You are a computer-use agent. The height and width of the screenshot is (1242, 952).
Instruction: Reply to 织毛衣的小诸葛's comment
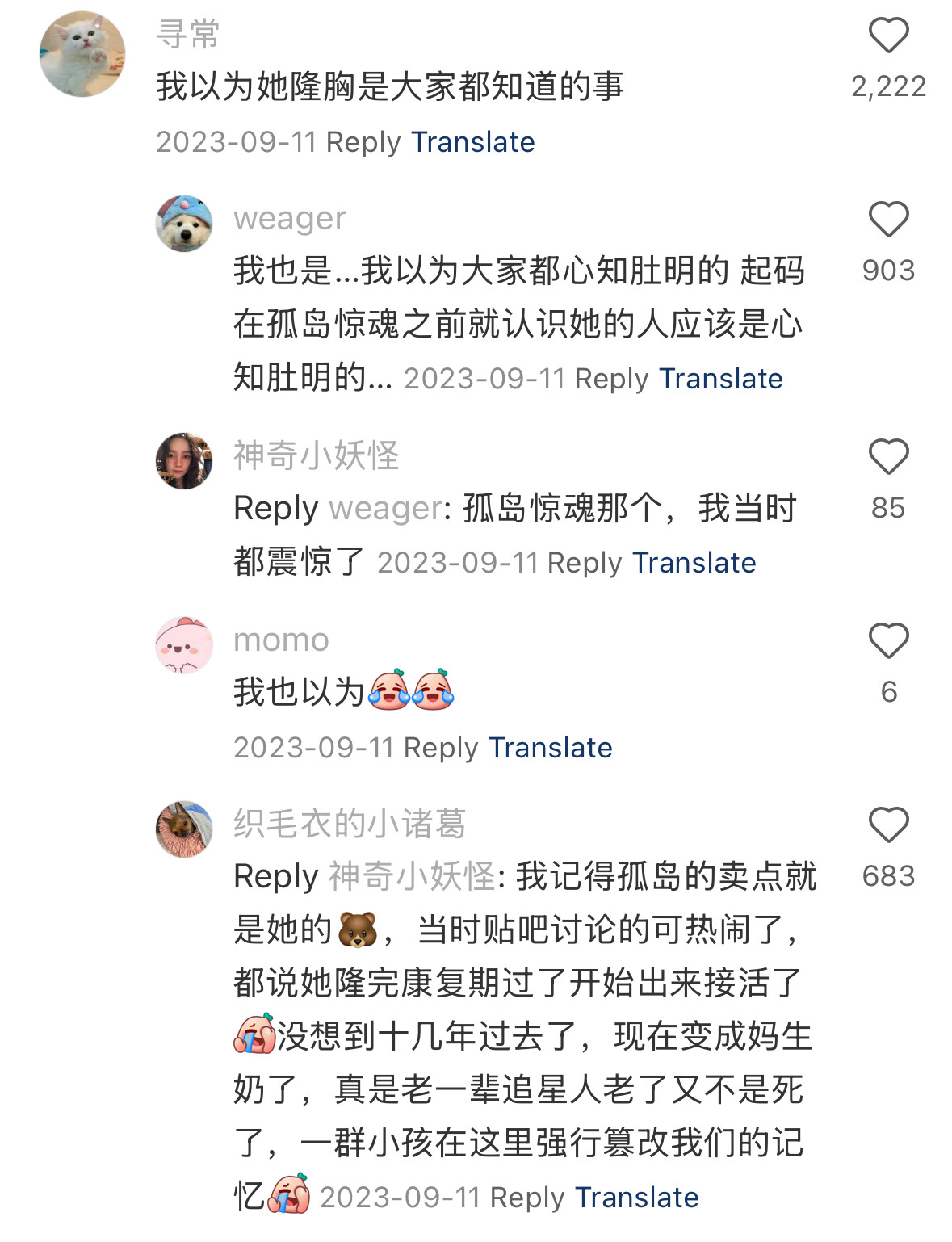click(527, 1198)
